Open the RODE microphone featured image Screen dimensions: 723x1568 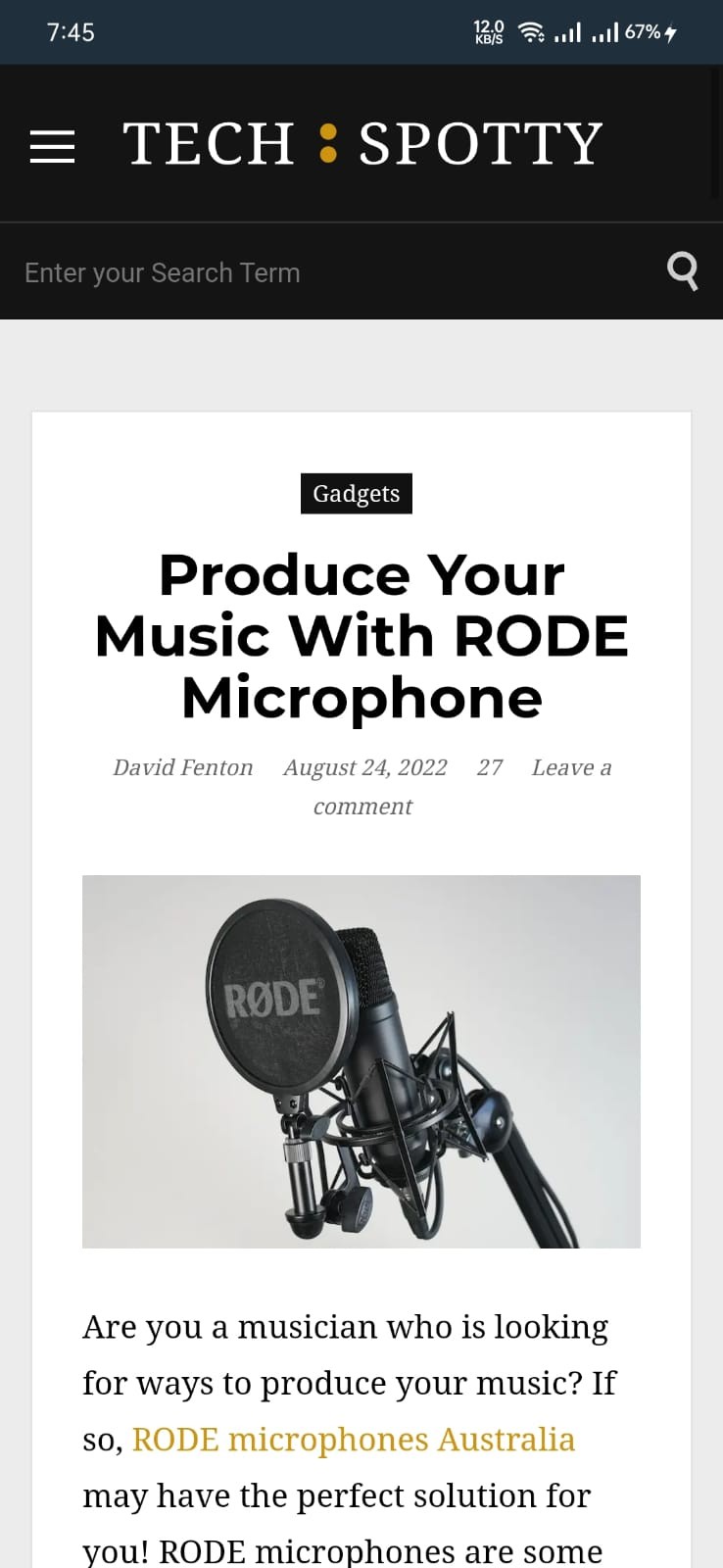[361, 1061]
